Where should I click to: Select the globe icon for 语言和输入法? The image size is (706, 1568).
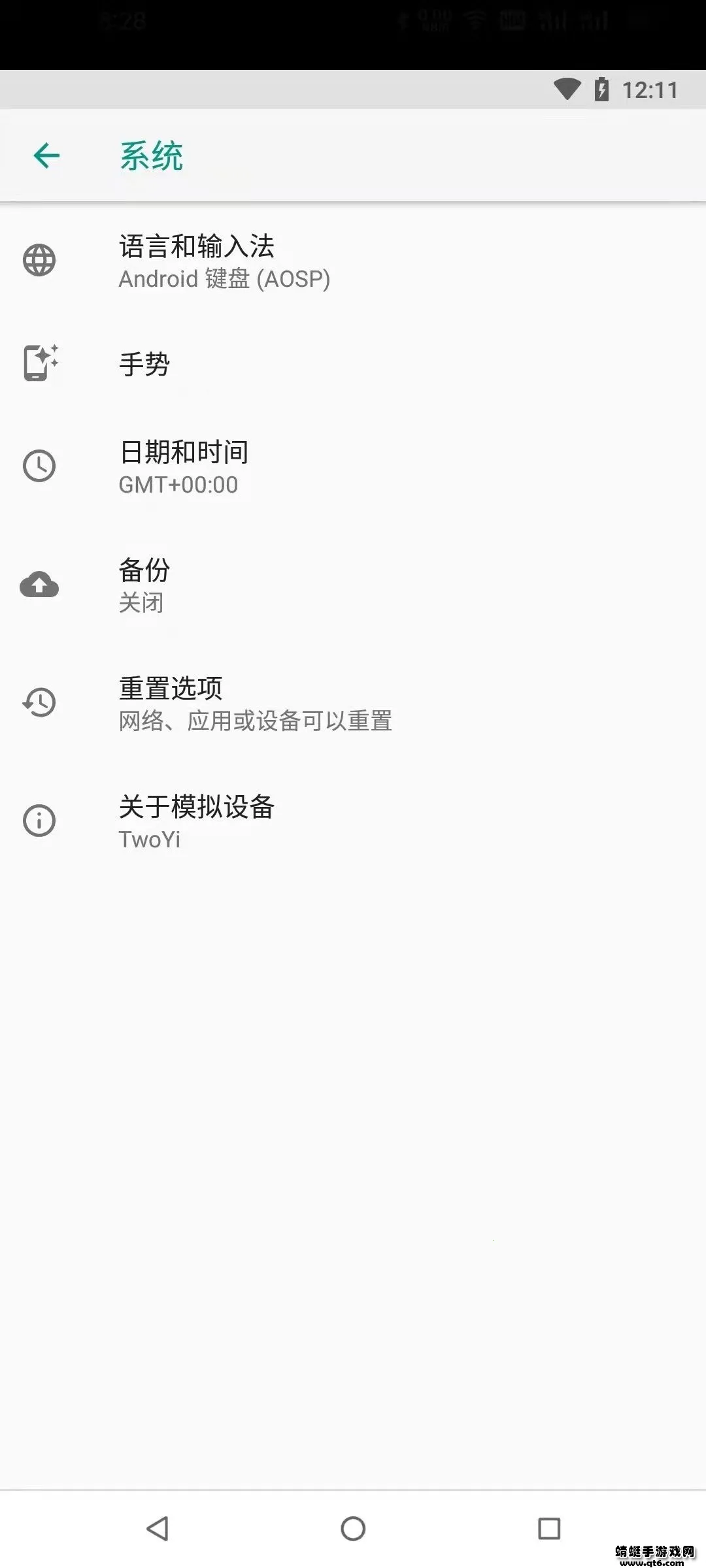click(x=39, y=261)
